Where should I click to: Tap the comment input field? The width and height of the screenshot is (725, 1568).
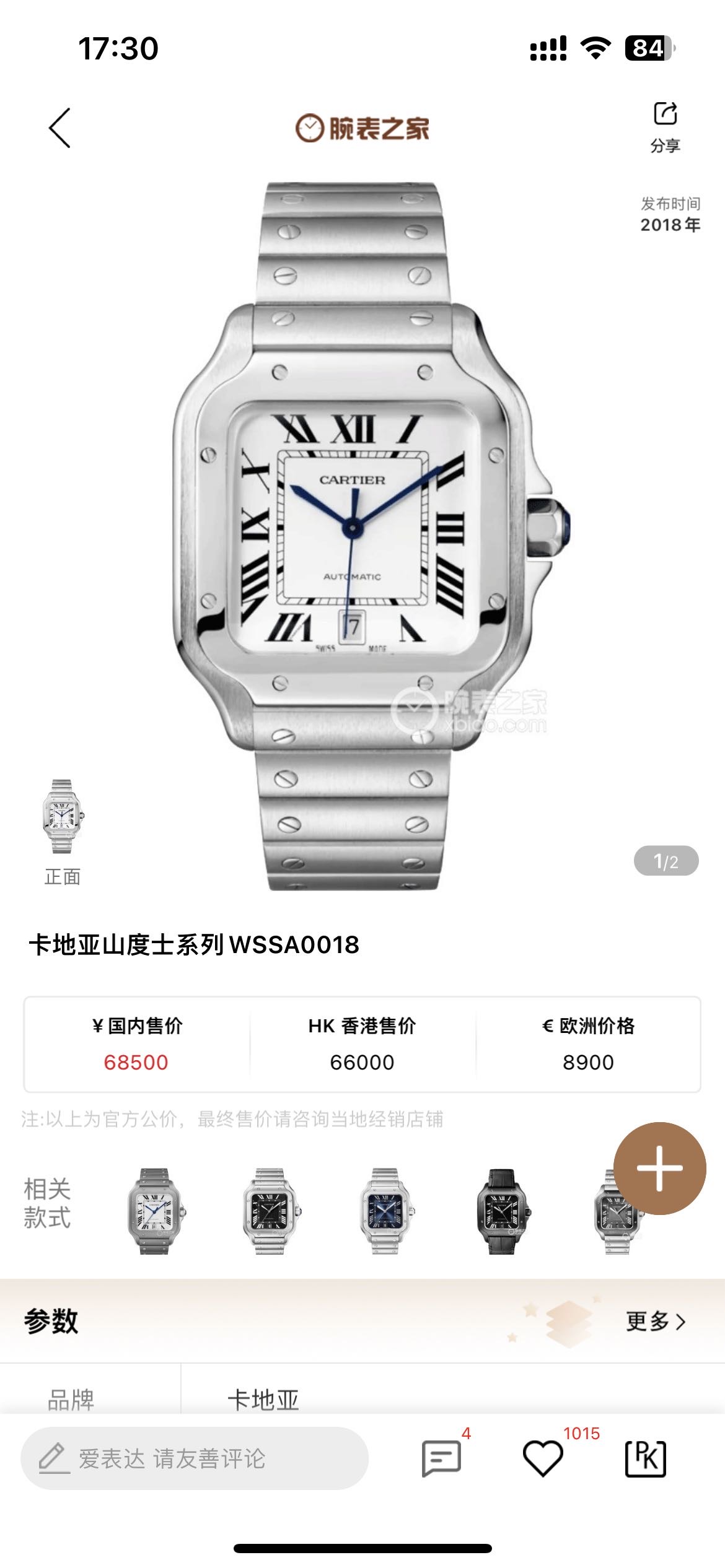click(195, 1458)
